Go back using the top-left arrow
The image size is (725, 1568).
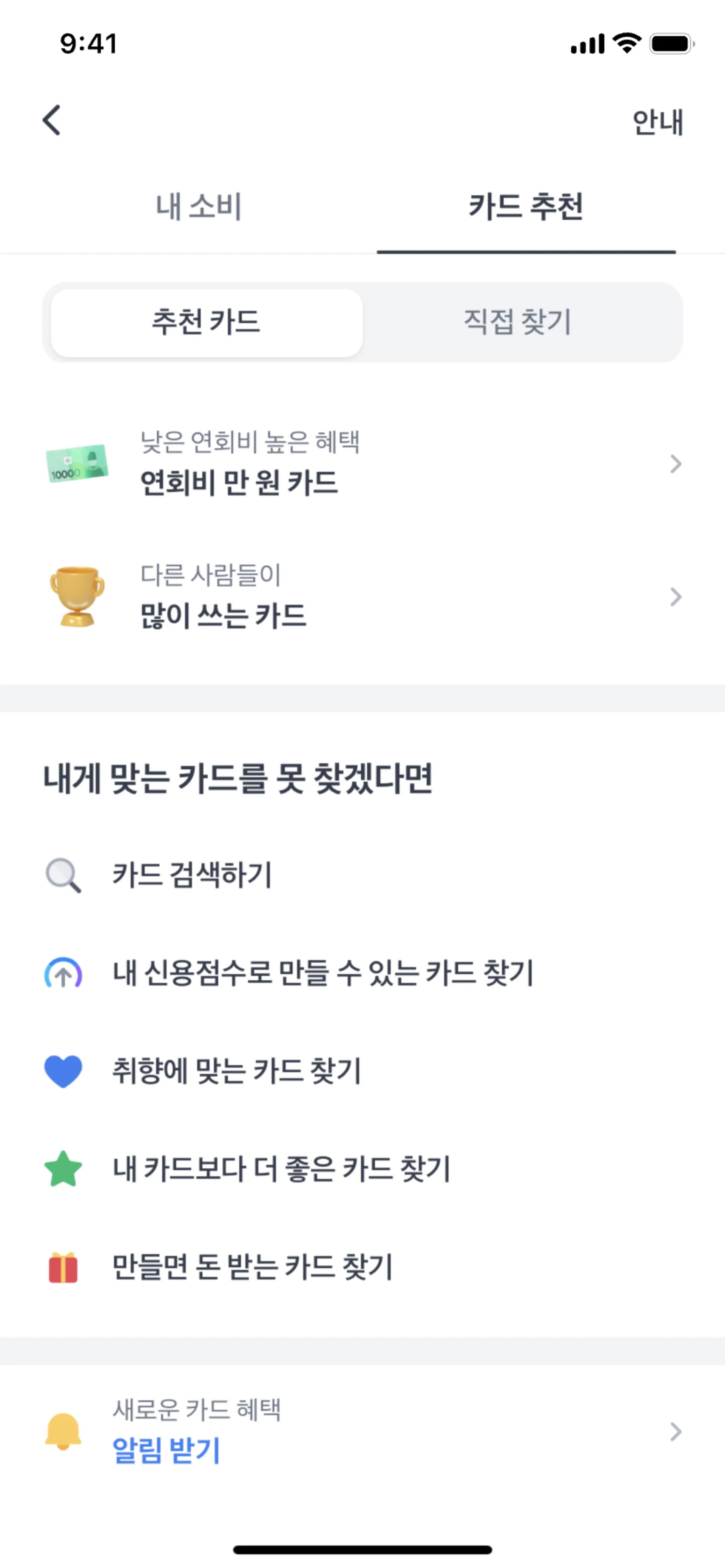tap(52, 120)
